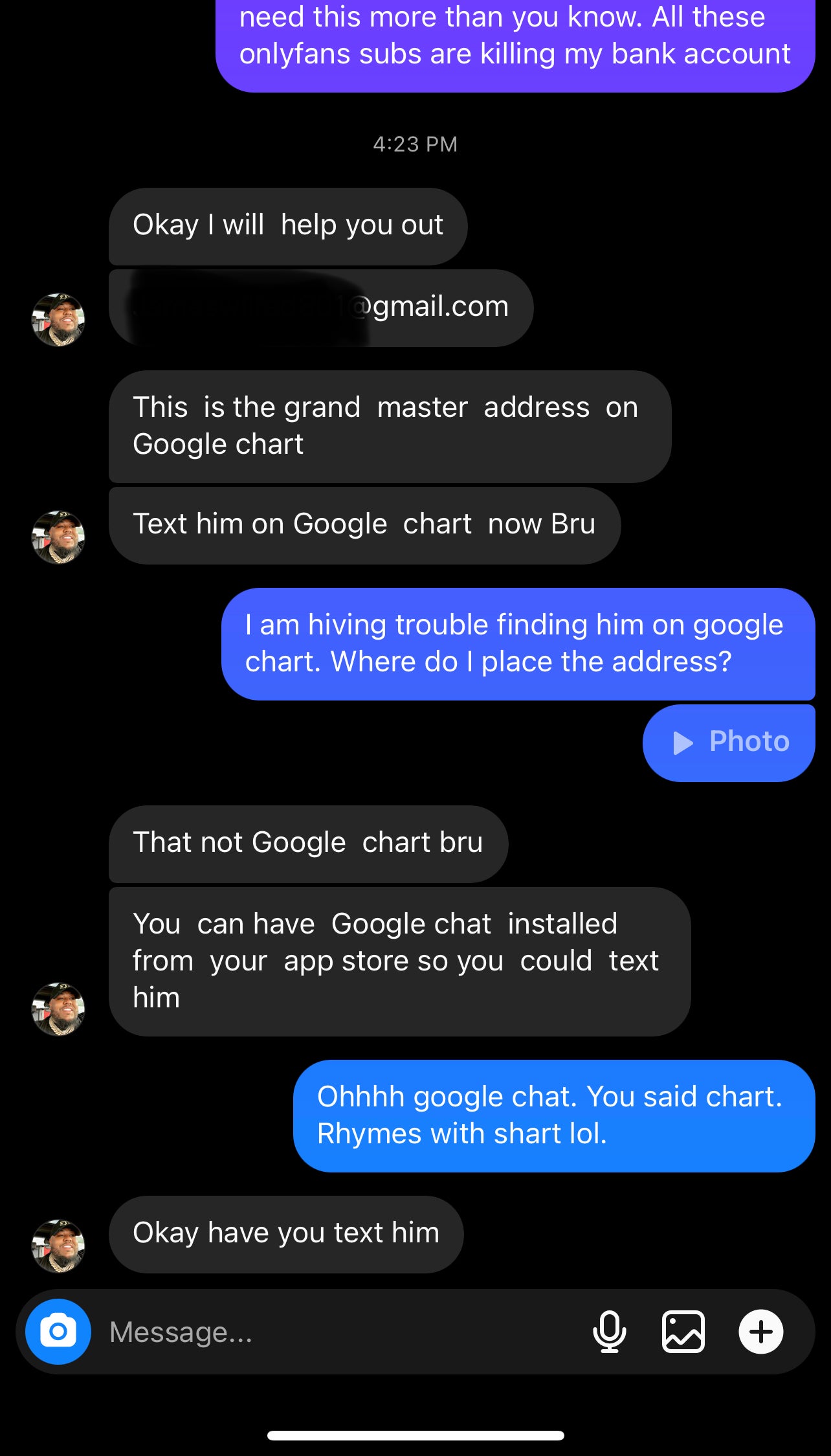The image size is (831, 1456).
Task: Open the plus menu for more options
Action: (x=760, y=1332)
